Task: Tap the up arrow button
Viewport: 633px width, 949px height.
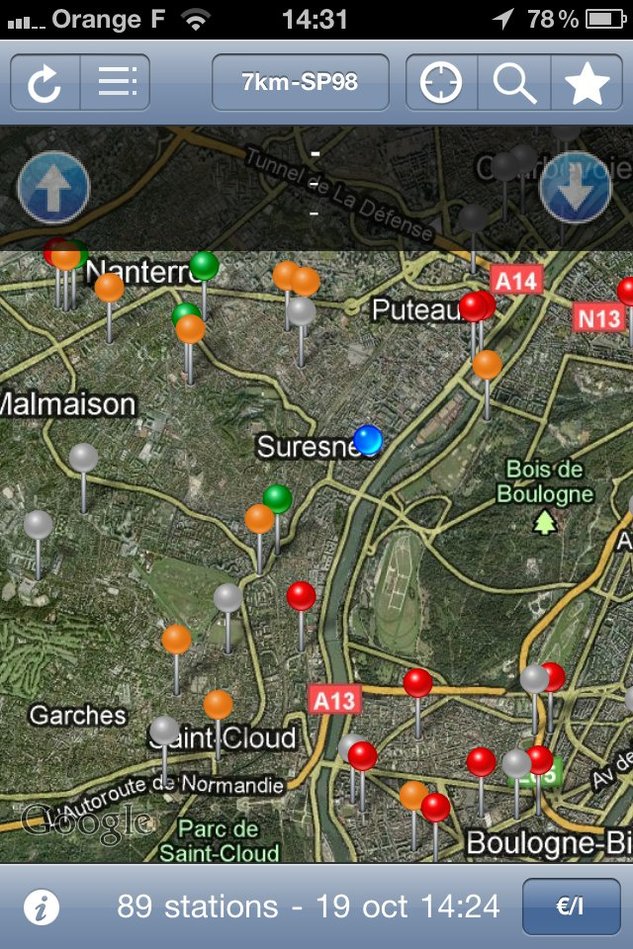Action: (x=54, y=187)
